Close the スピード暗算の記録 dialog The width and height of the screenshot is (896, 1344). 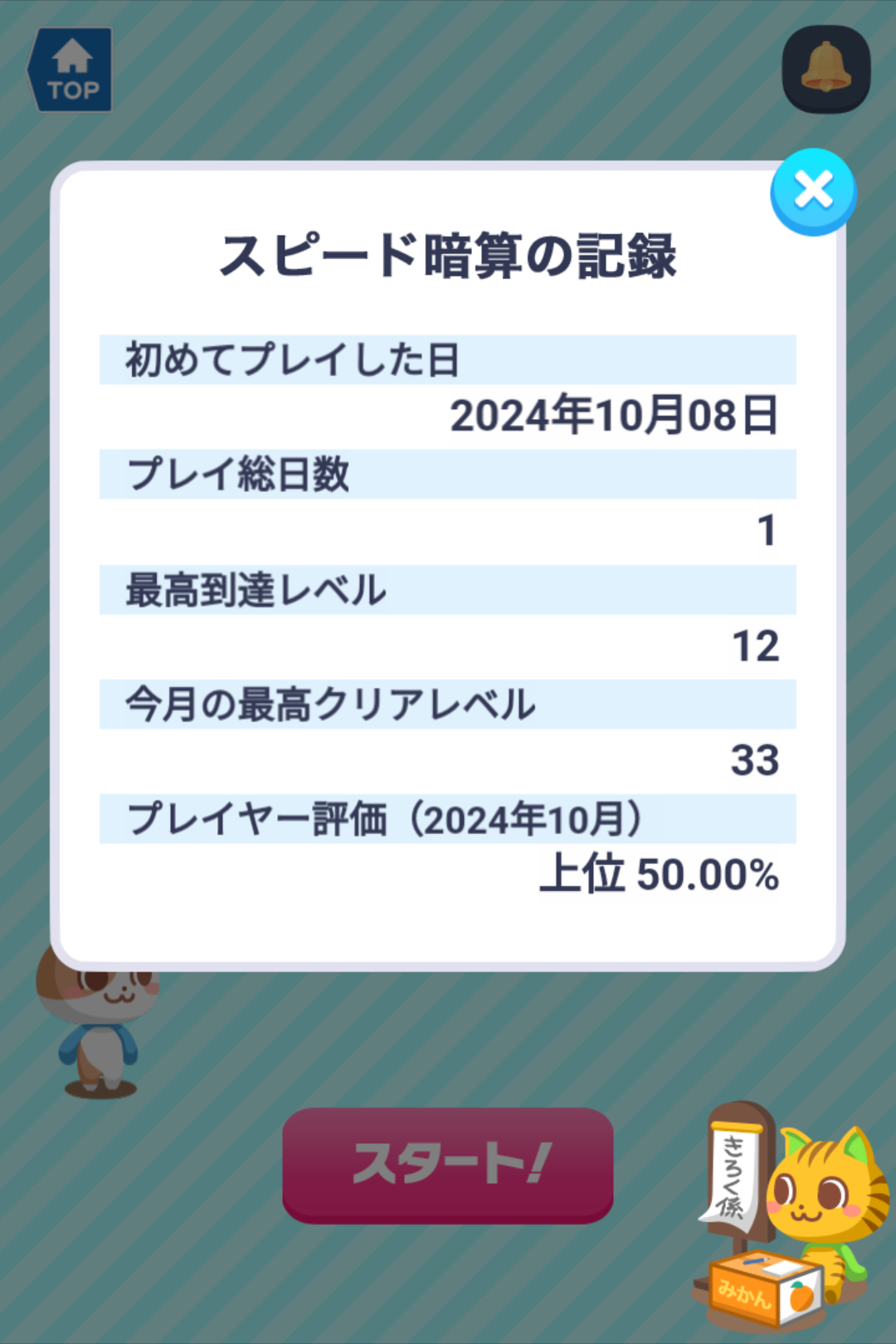[813, 192]
